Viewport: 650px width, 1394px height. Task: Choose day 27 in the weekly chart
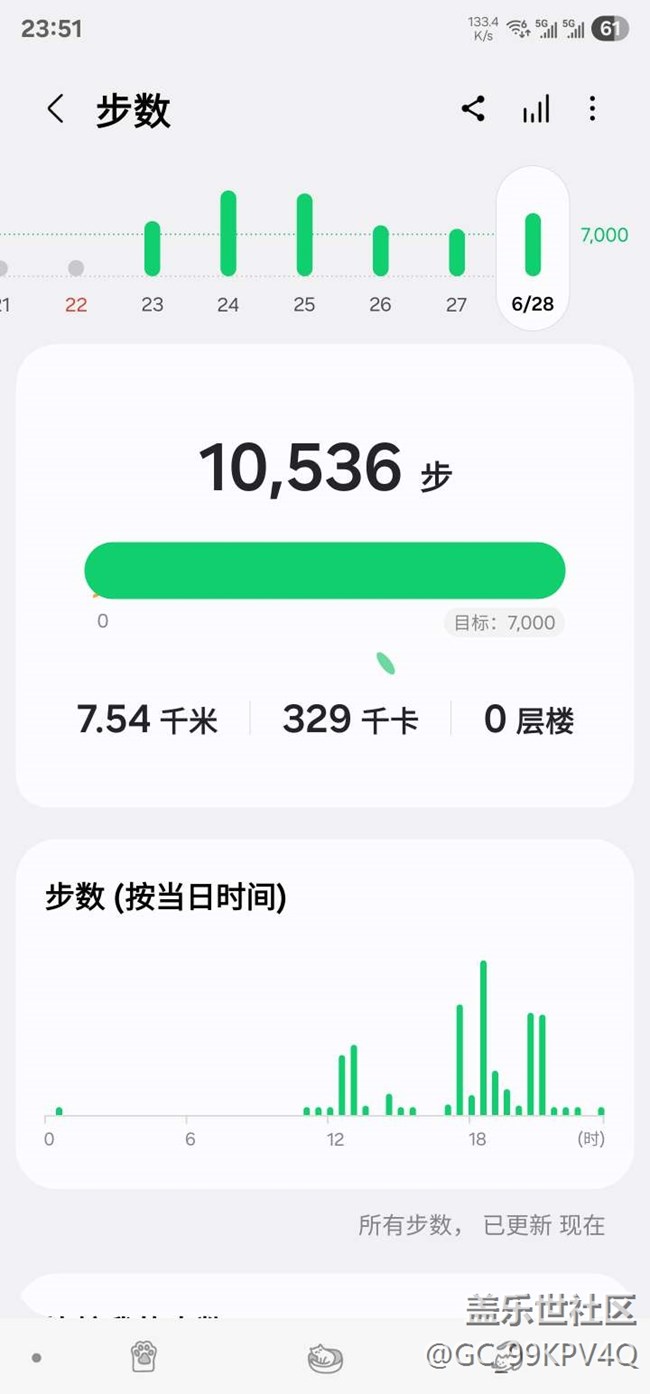pyautogui.click(x=456, y=270)
